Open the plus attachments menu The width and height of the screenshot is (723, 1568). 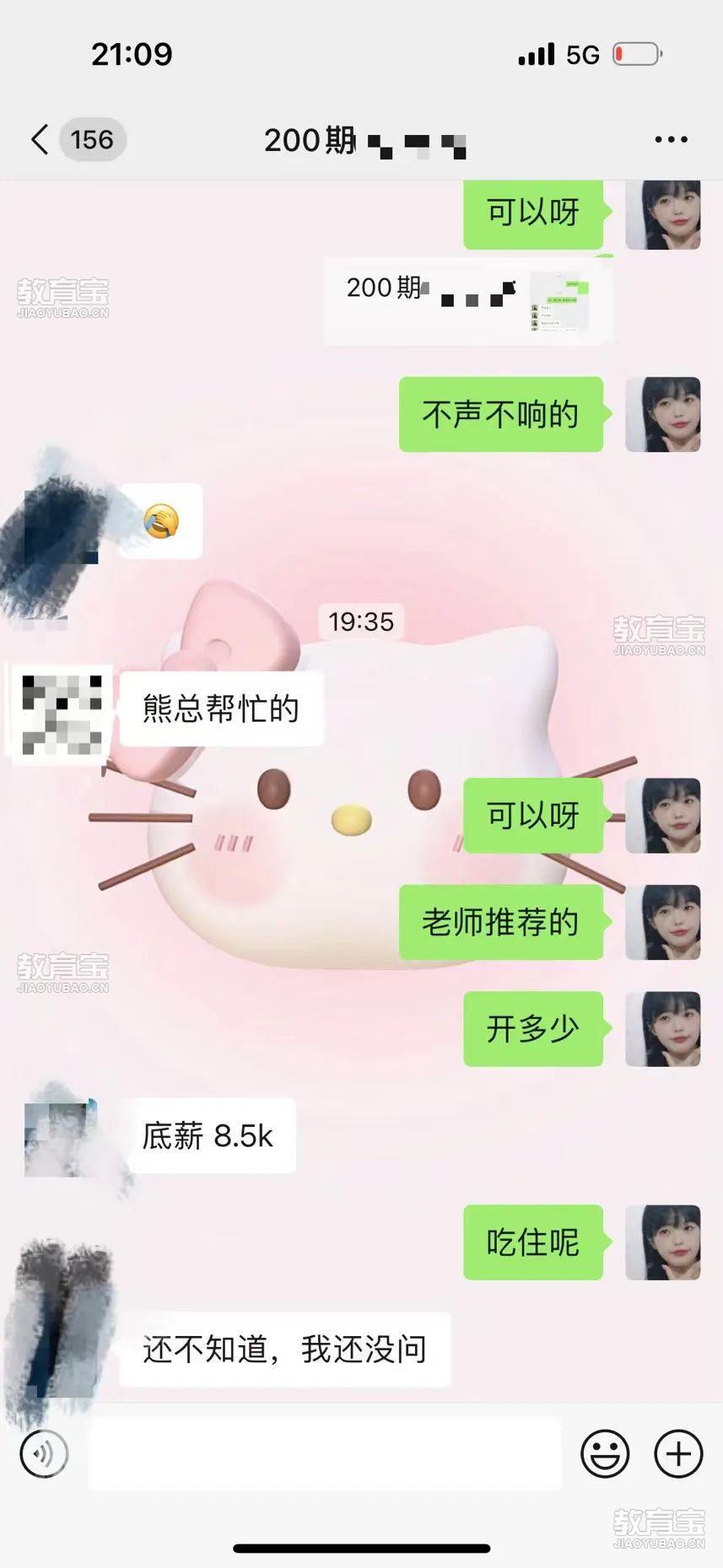(x=678, y=1453)
